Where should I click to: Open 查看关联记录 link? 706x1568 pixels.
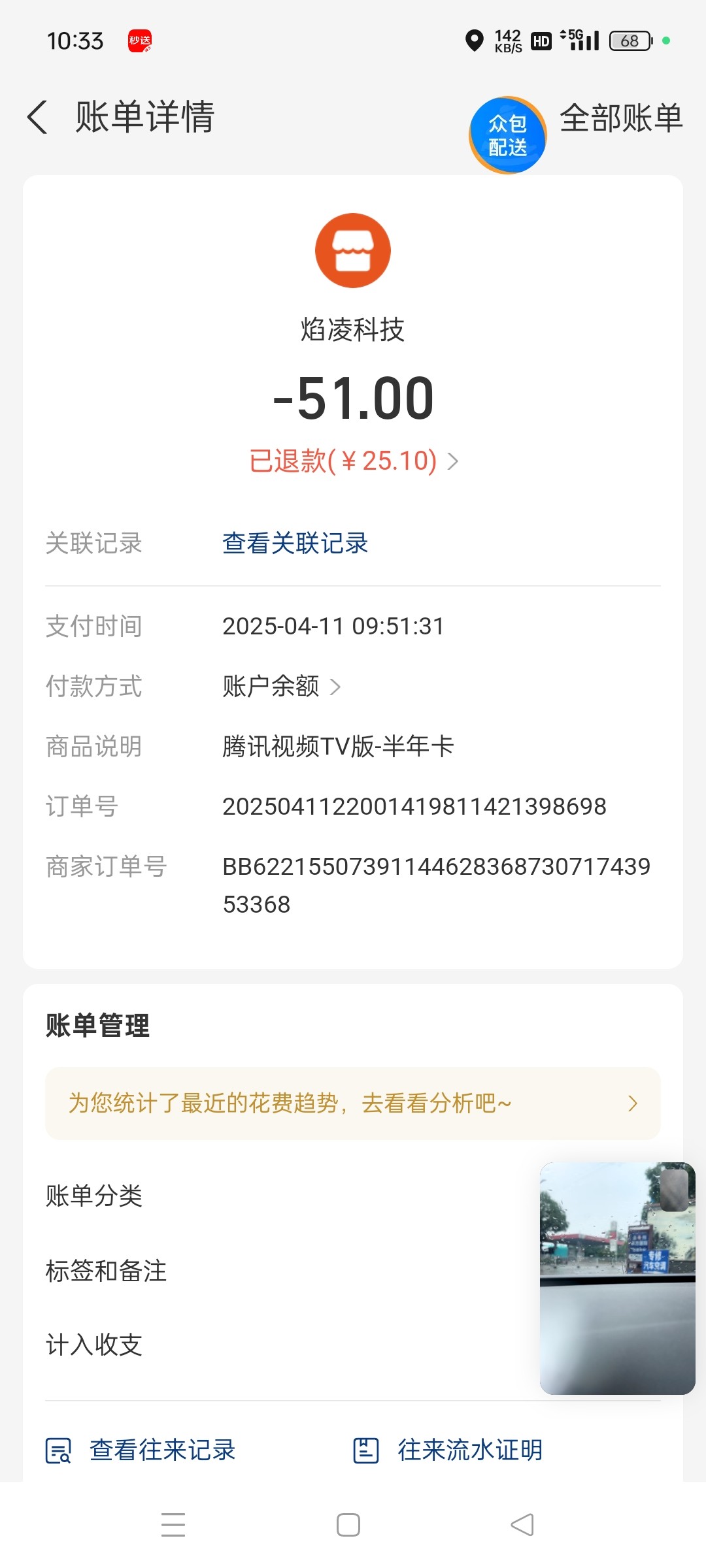295,543
